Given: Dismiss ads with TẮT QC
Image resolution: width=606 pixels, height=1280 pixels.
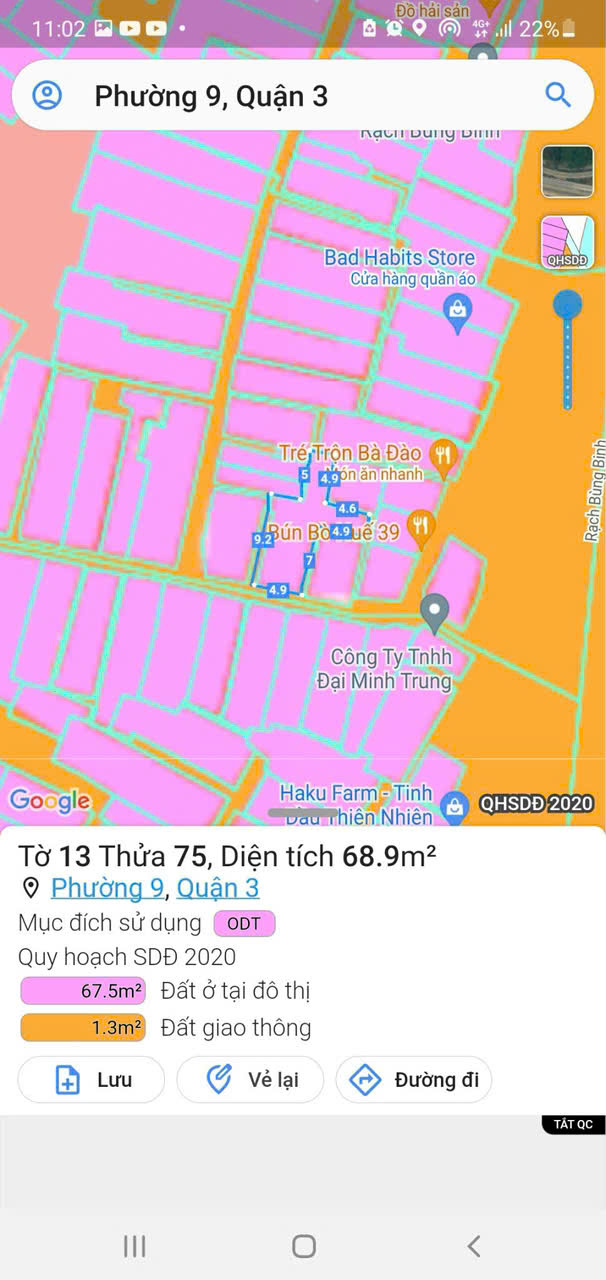Looking at the screenshot, I should (573, 1124).
